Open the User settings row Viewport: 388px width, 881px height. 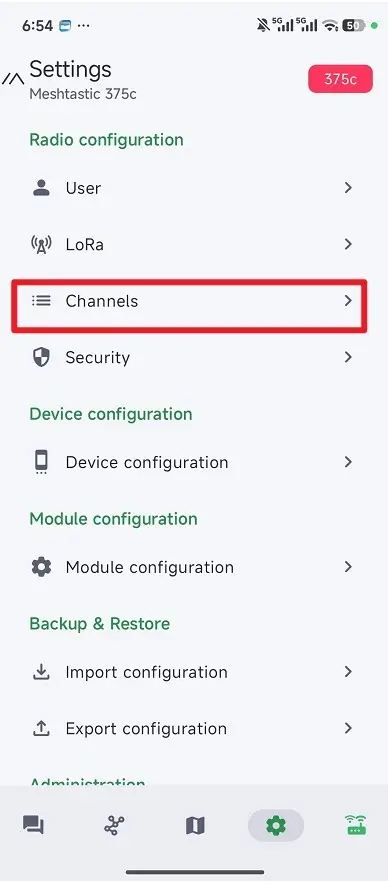(194, 188)
